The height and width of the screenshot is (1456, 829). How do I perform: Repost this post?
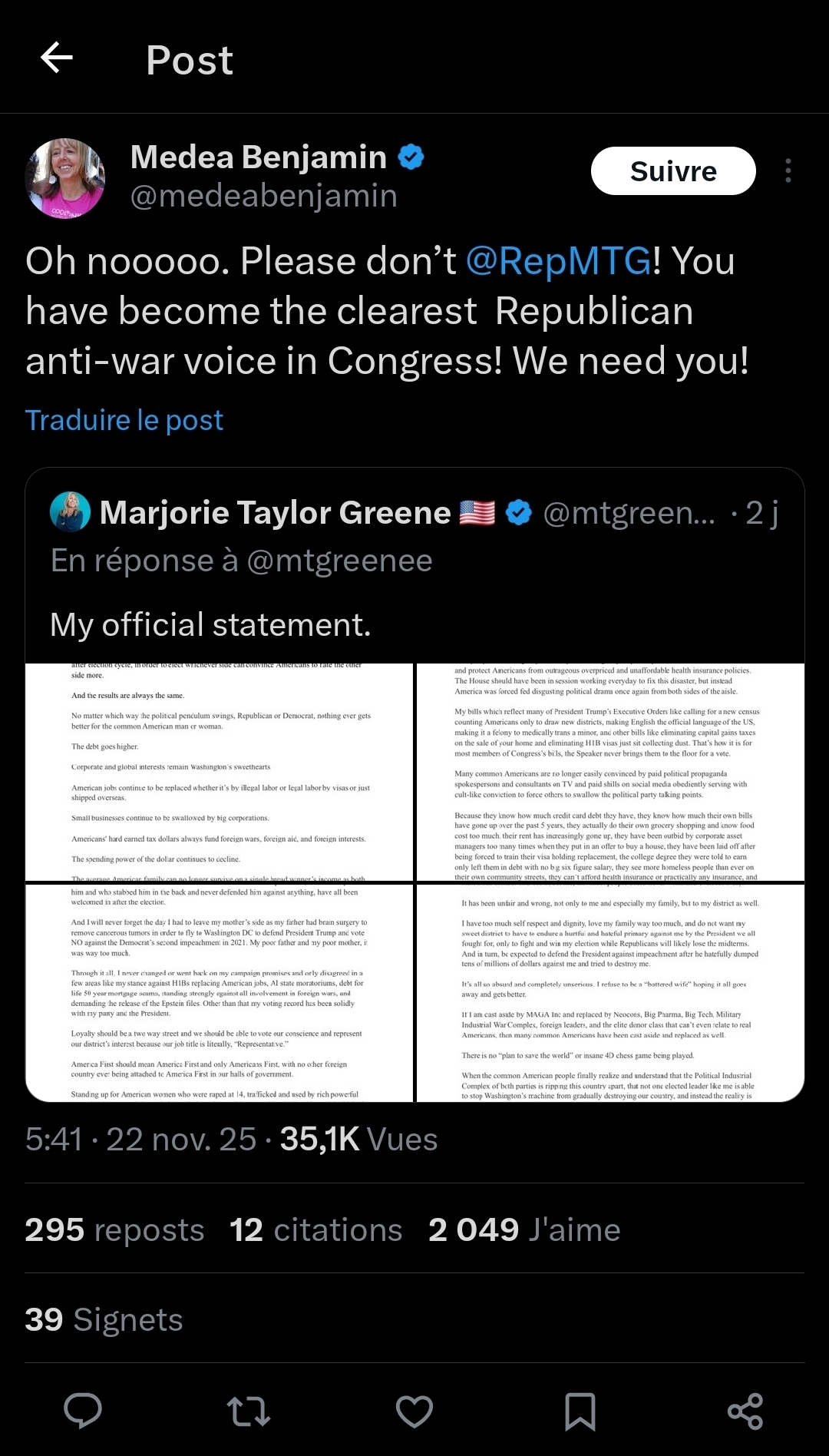[249, 1411]
